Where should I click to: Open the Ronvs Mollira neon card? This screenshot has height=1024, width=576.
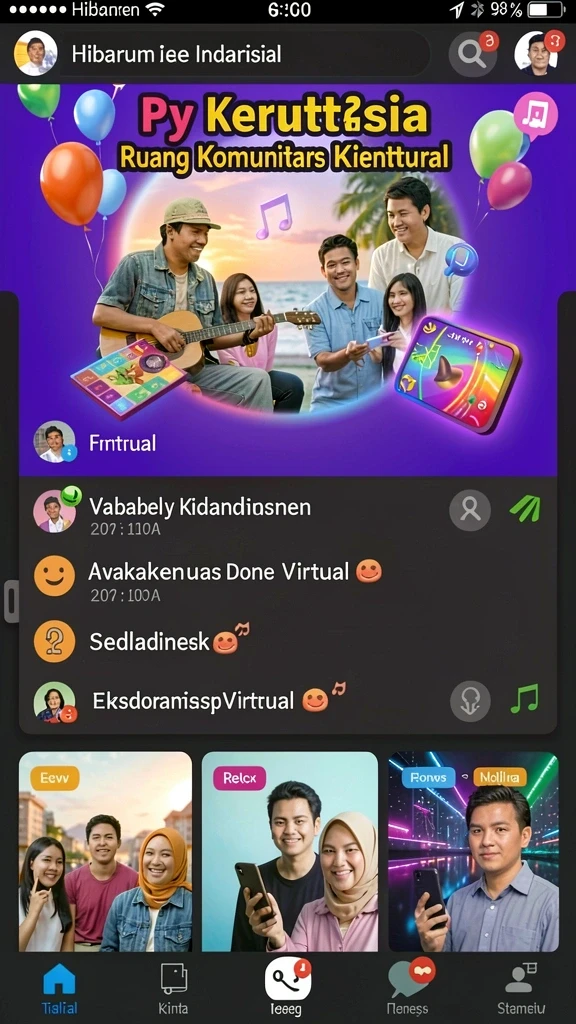point(473,852)
